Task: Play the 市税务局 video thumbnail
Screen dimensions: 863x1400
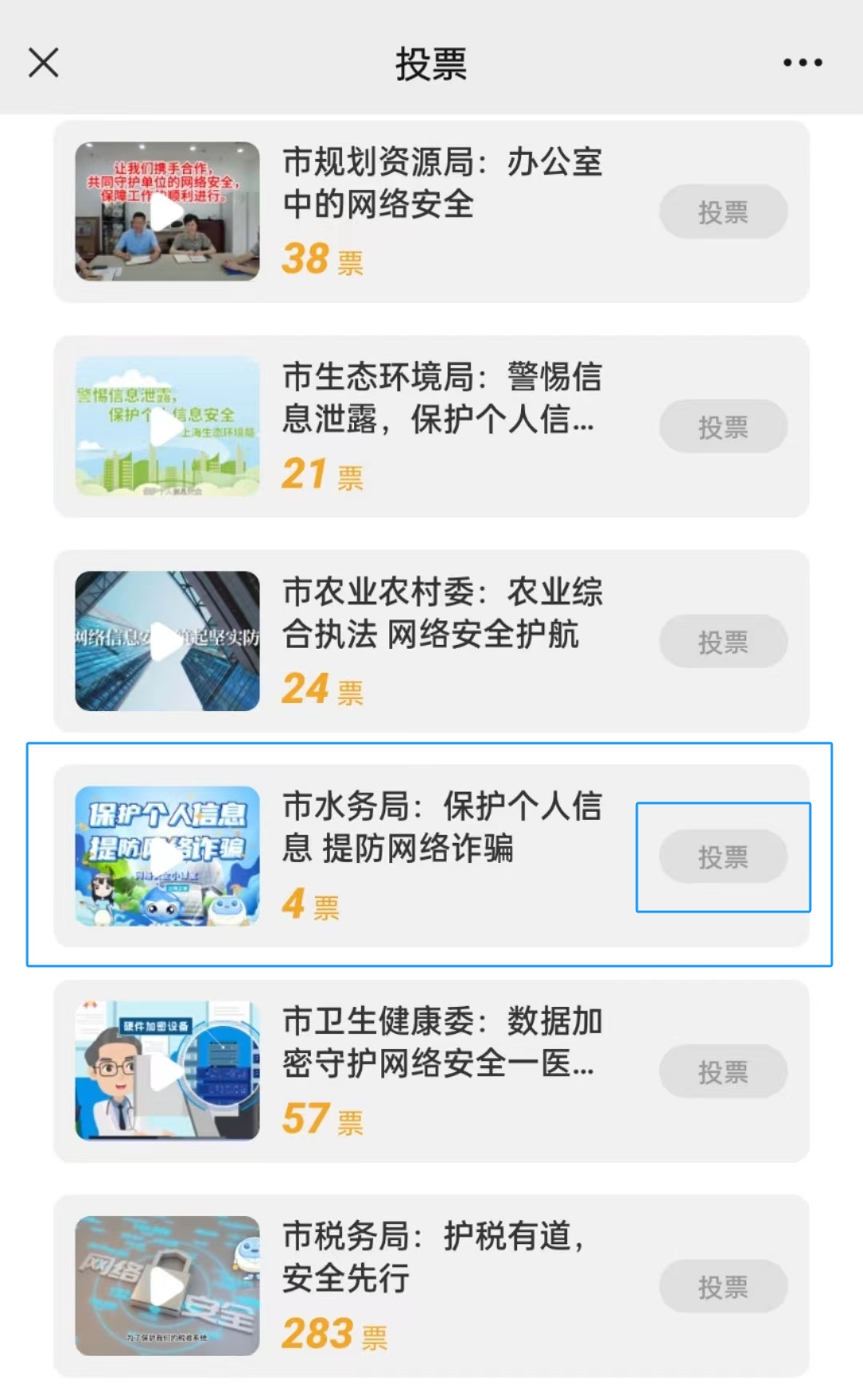Action: point(167,1287)
